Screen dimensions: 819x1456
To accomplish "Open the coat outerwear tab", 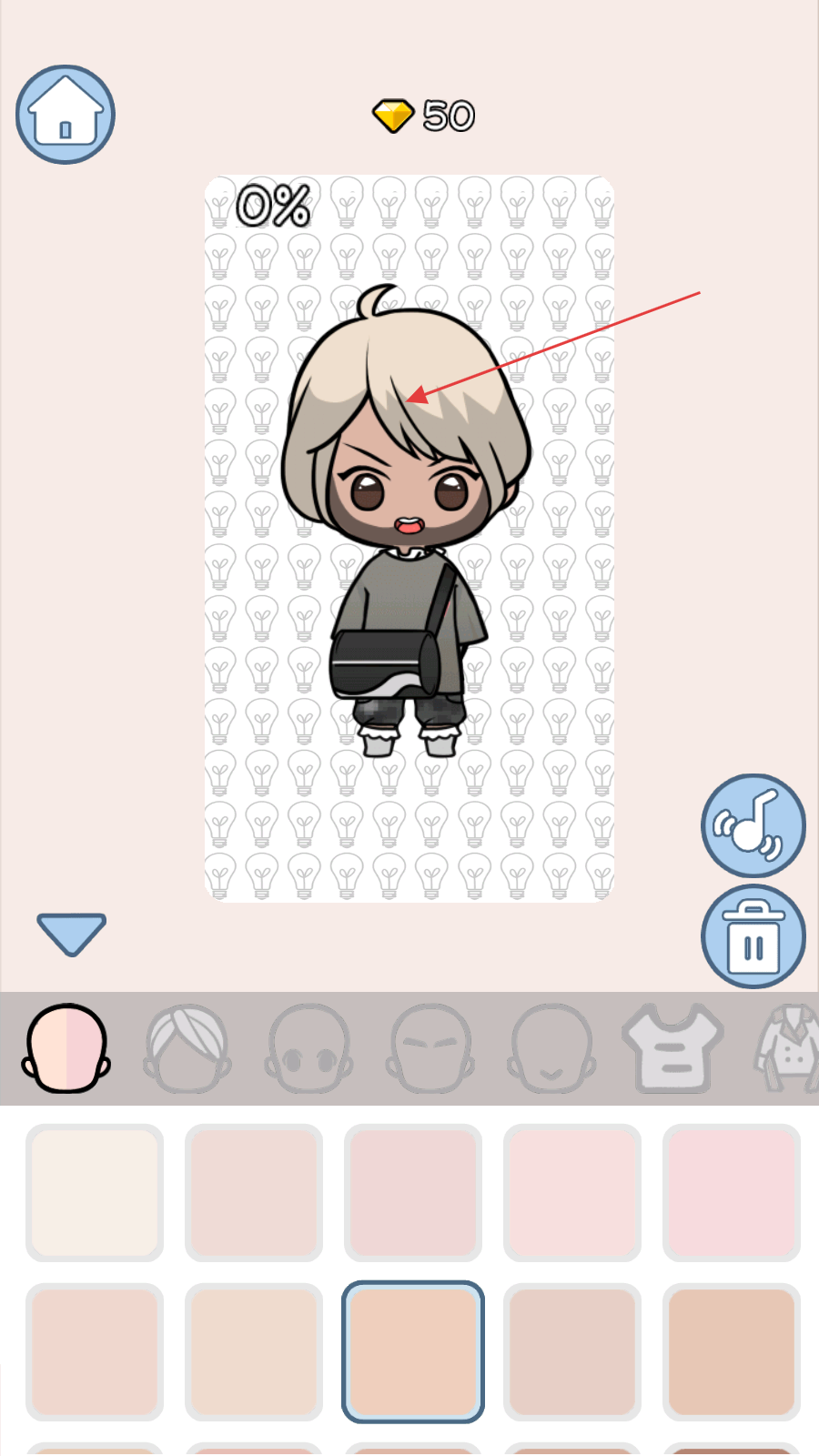I will click(788, 1049).
